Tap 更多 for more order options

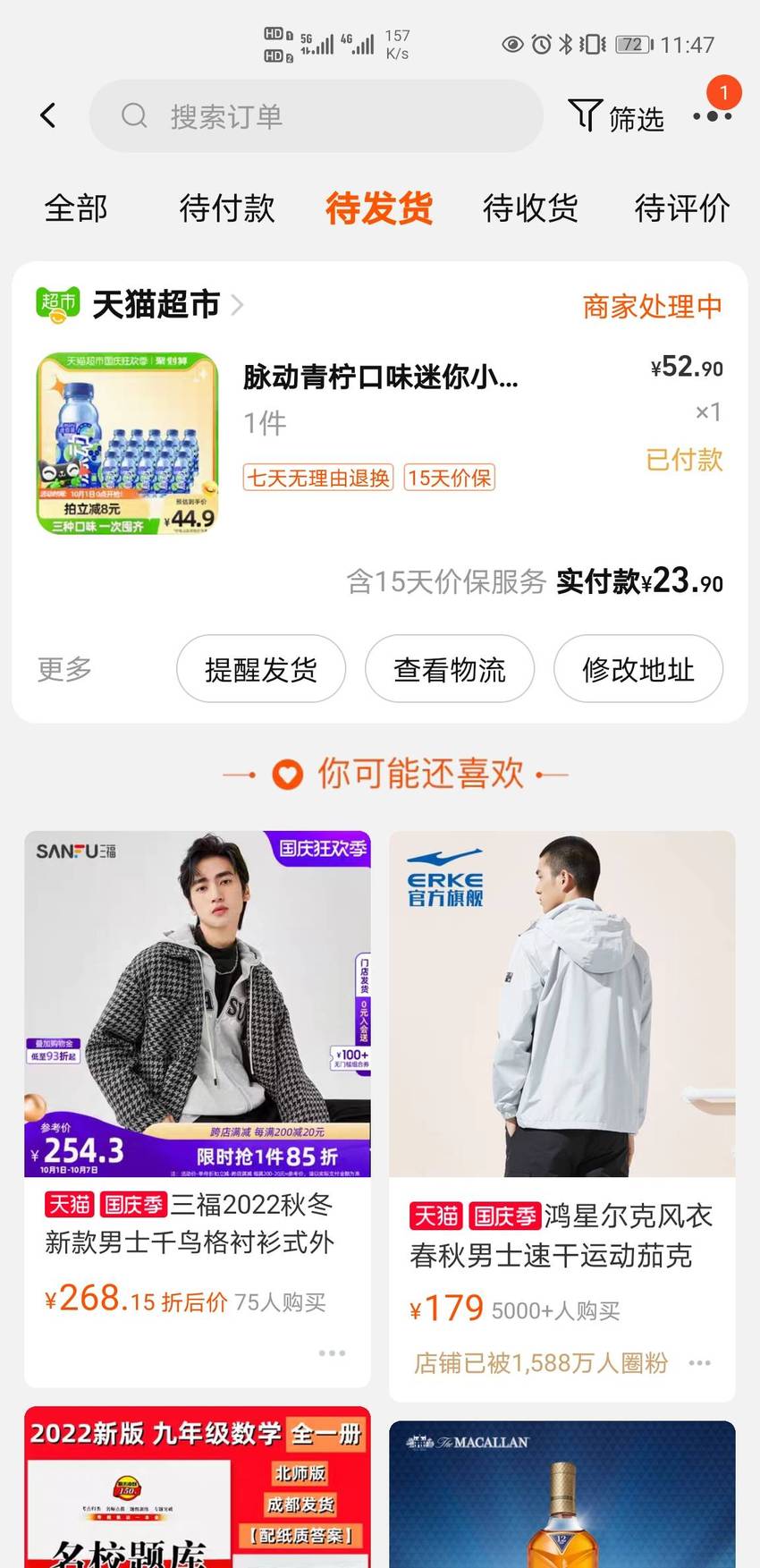click(x=64, y=669)
